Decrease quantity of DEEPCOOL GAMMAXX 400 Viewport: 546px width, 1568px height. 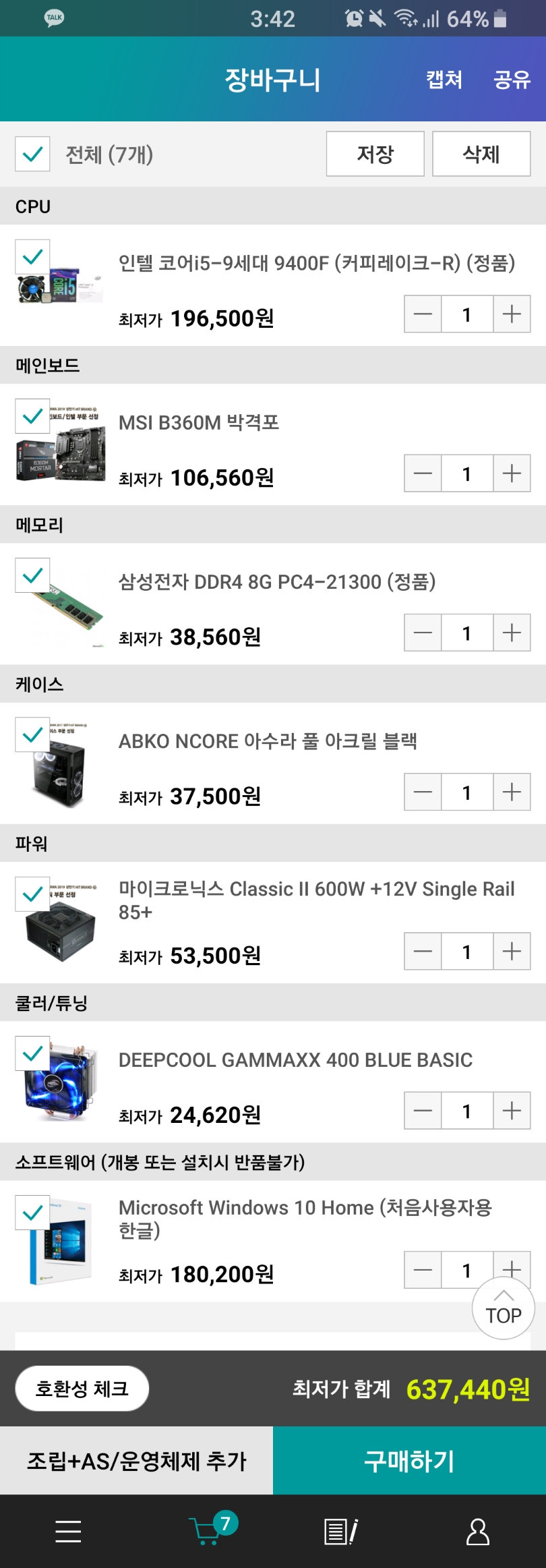[x=423, y=1111]
